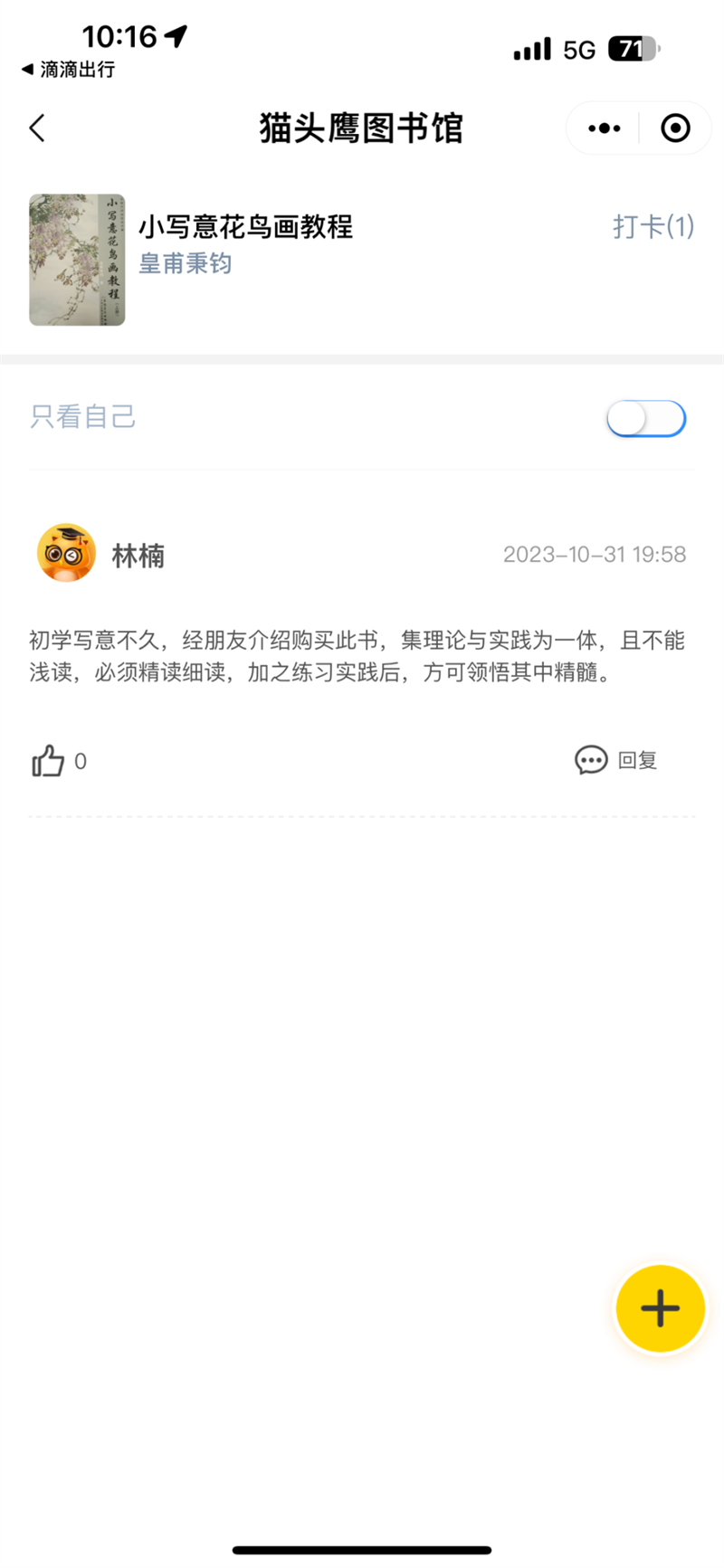This screenshot has width=724, height=1568.
Task: Like 林楠's check-in comment
Action: click(49, 761)
